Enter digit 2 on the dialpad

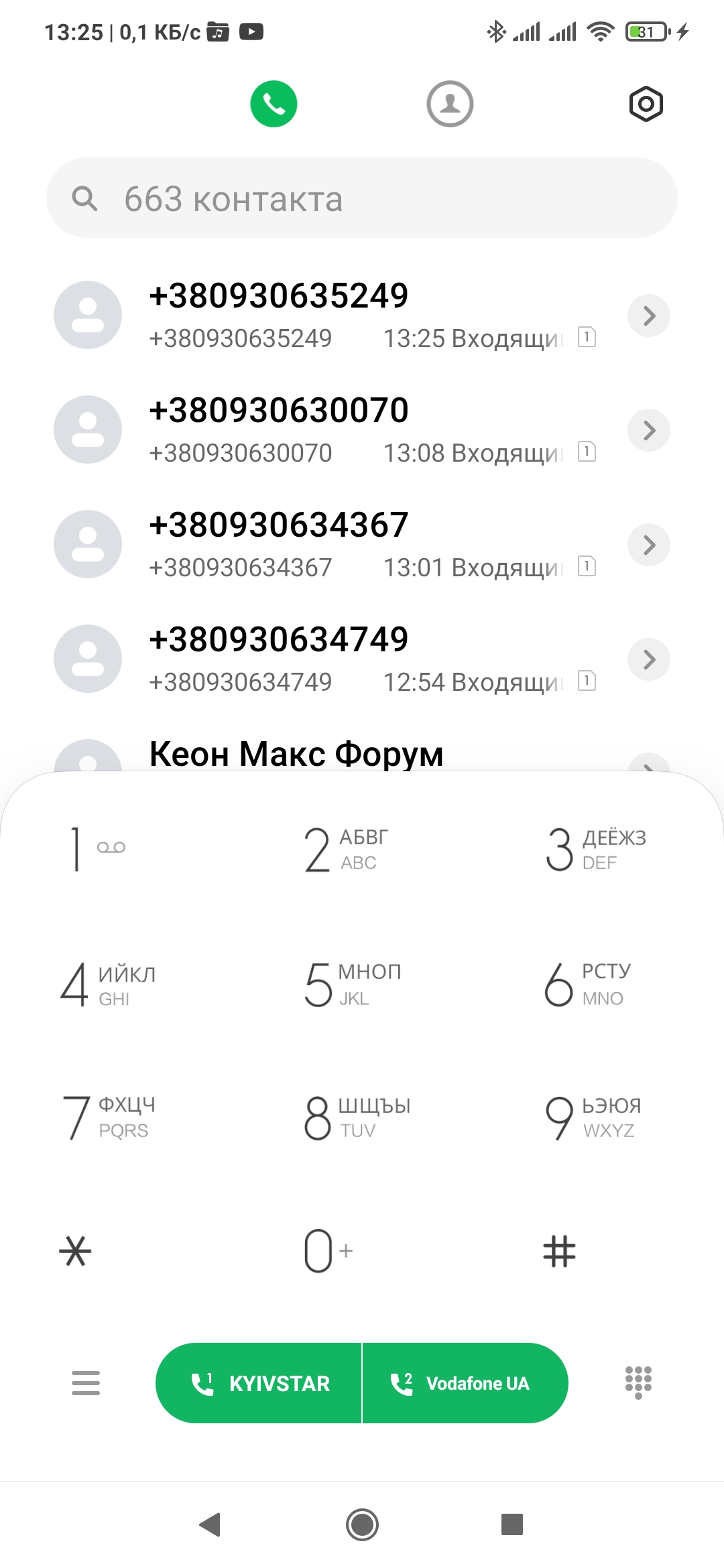click(342, 849)
